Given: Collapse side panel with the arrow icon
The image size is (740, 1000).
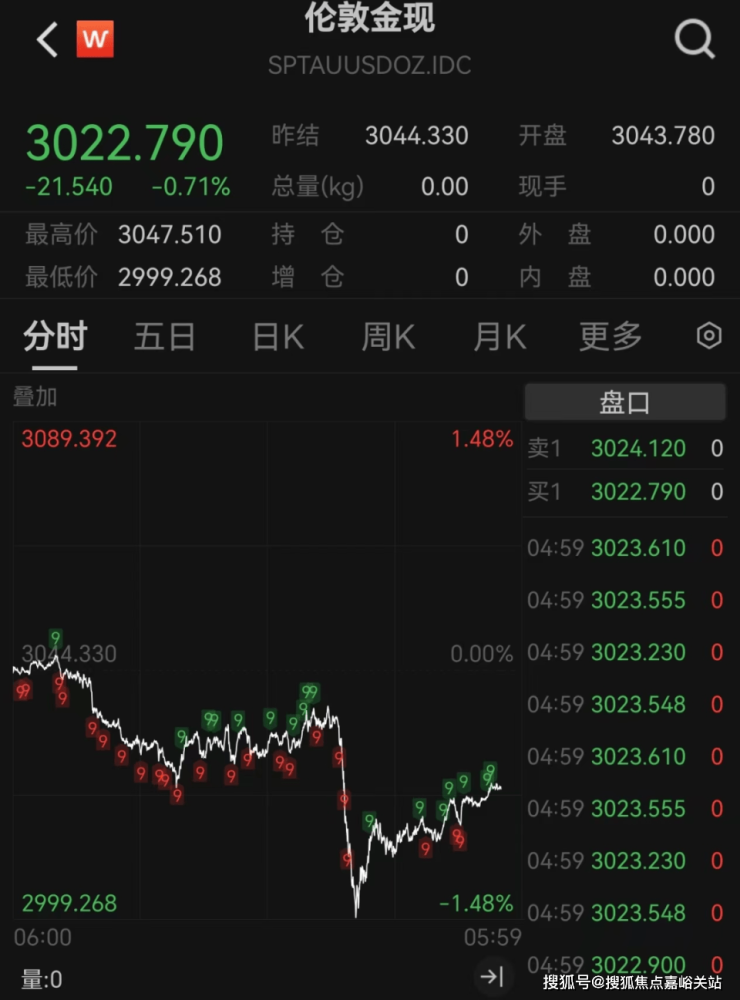Looking at the screenshot, I should tap(491, 976).
